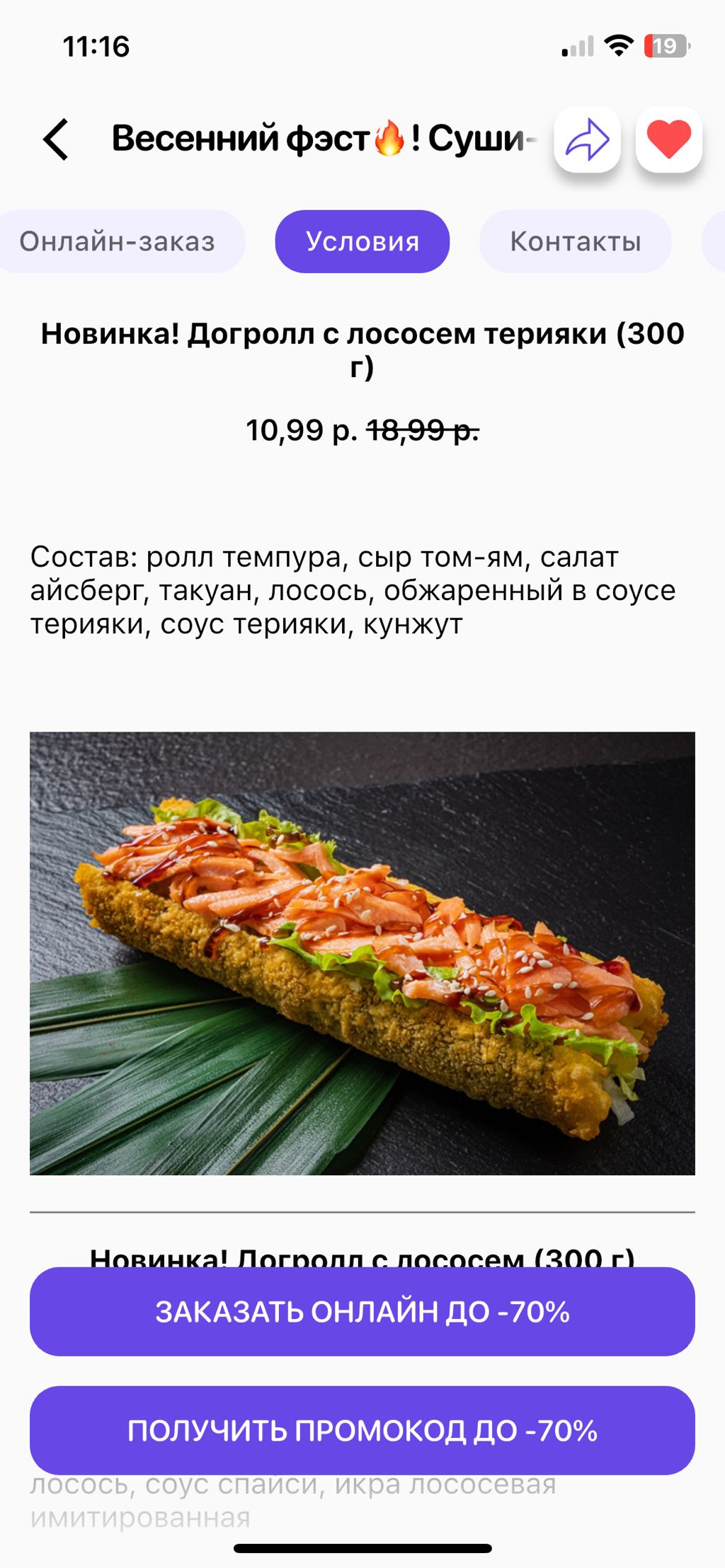This screenshot has width=725, height=1568.
Task: Toggle the heart favorite button
Action: pos(668,139)
